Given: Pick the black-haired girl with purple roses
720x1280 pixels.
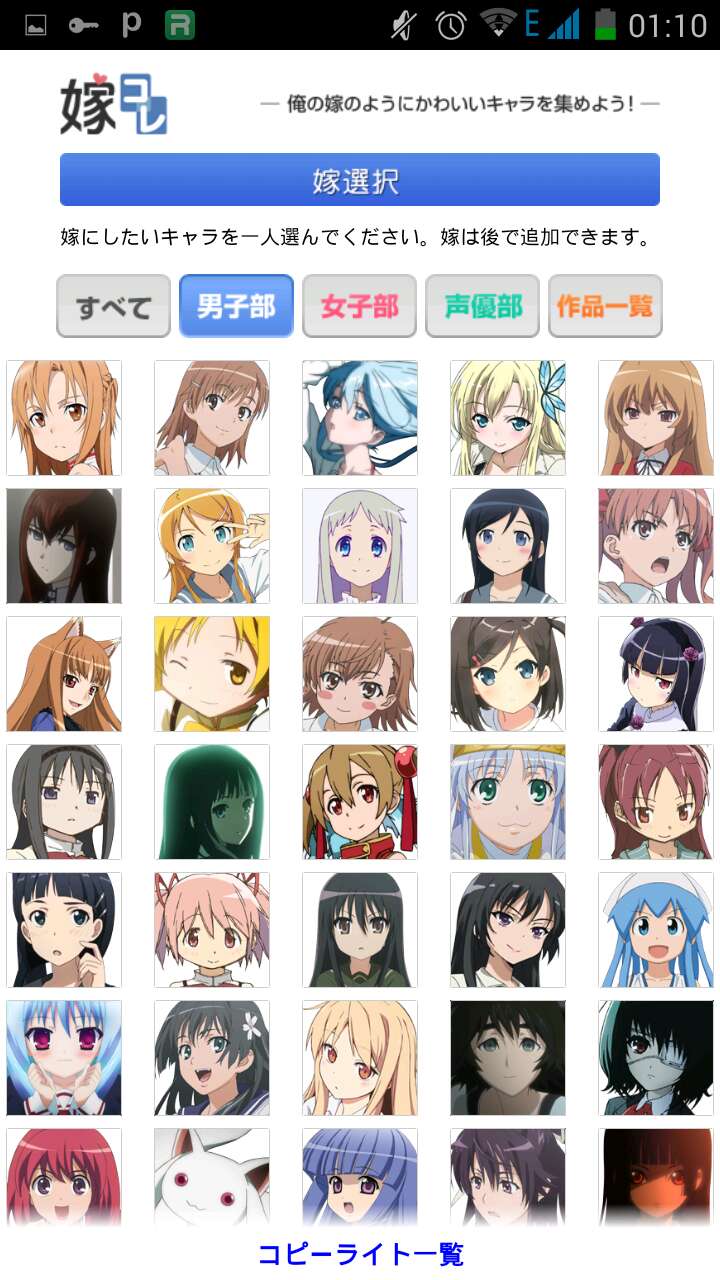Looking at the screenshot, I should point(656,674).
